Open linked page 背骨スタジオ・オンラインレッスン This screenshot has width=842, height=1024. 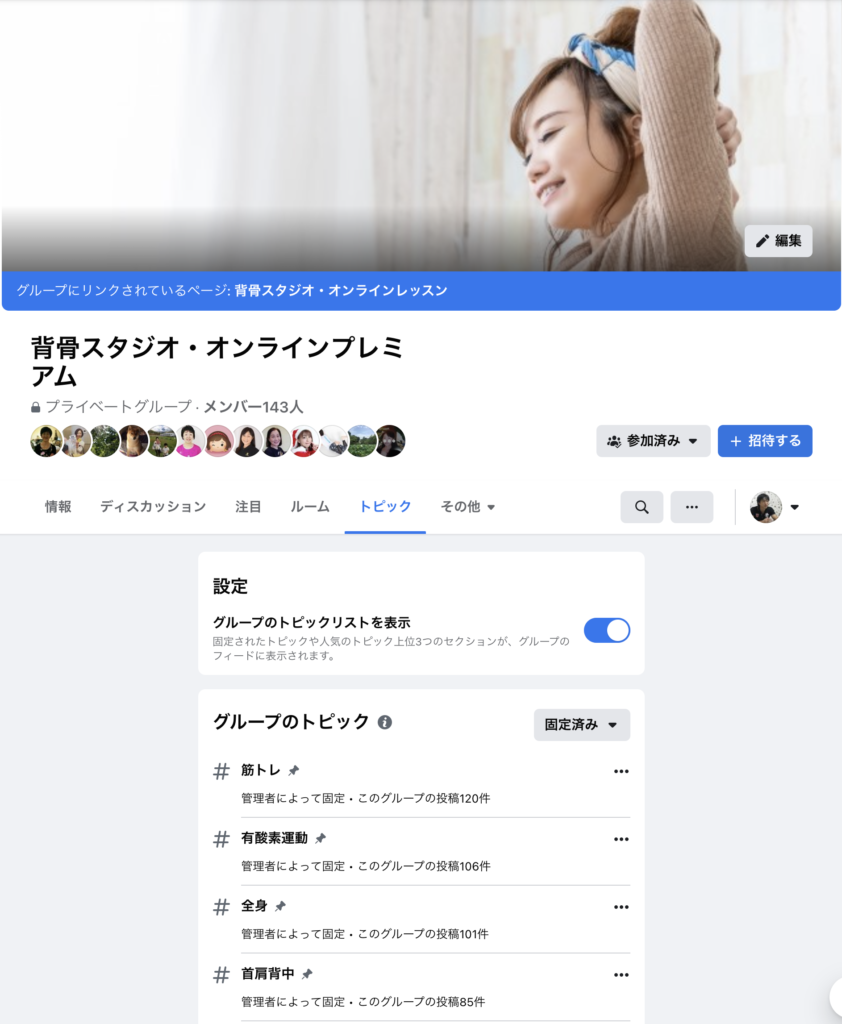point(341,291)
